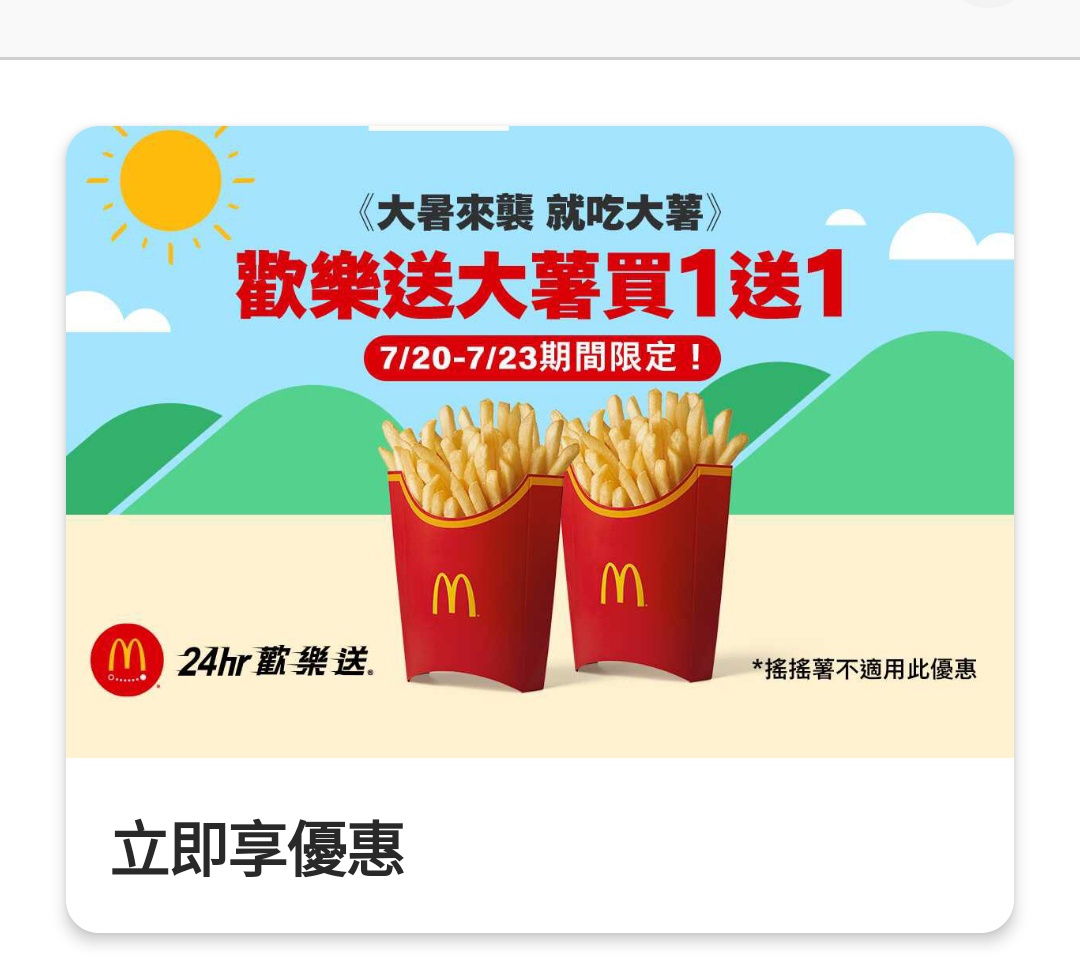
Task: Open the 立即享優惠 fries promotion card
Action: click(540, 530)
